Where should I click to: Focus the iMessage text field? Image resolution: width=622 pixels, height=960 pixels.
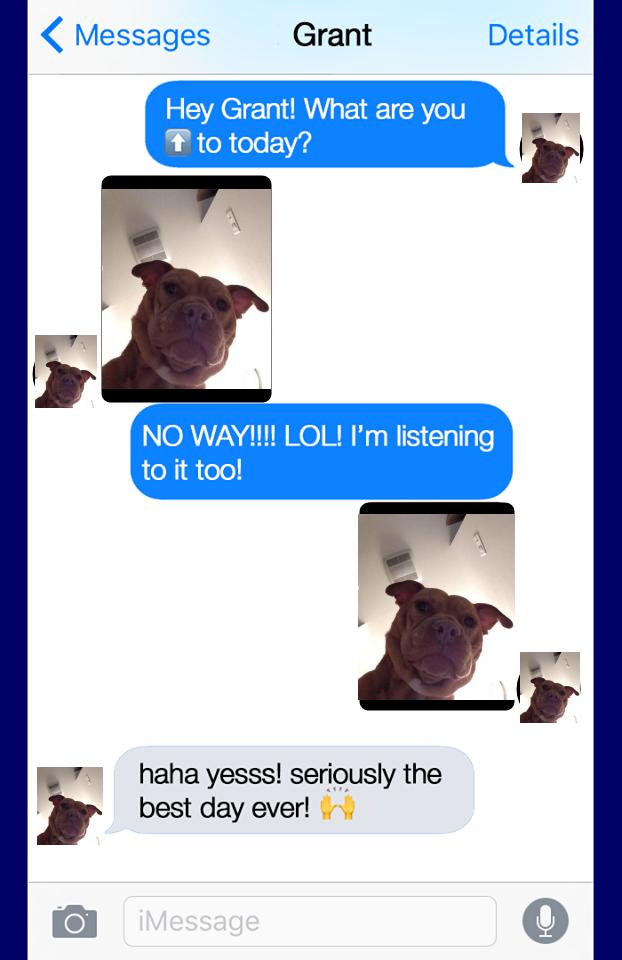tap(310, 921)
